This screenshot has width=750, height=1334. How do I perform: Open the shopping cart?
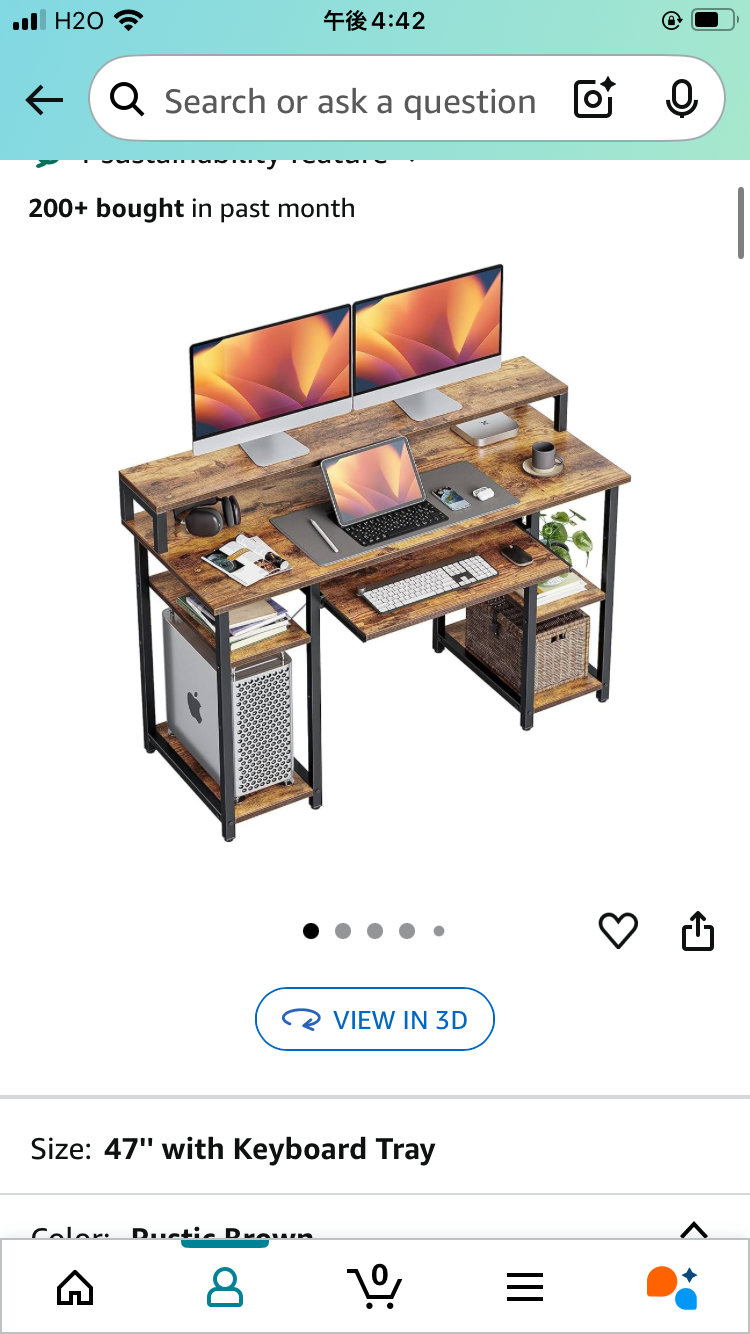point(374,1286)
